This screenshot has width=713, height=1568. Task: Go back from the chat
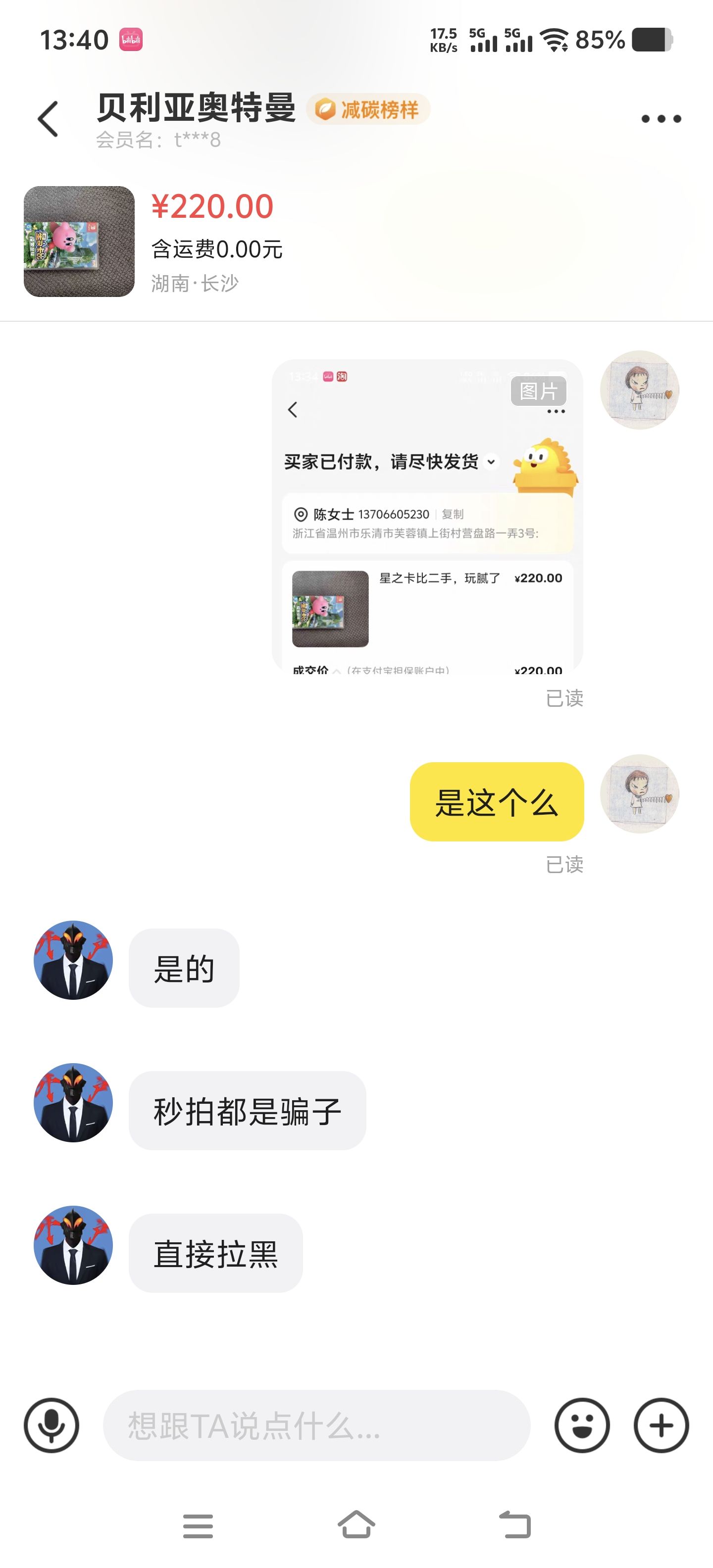click(48, 119)
